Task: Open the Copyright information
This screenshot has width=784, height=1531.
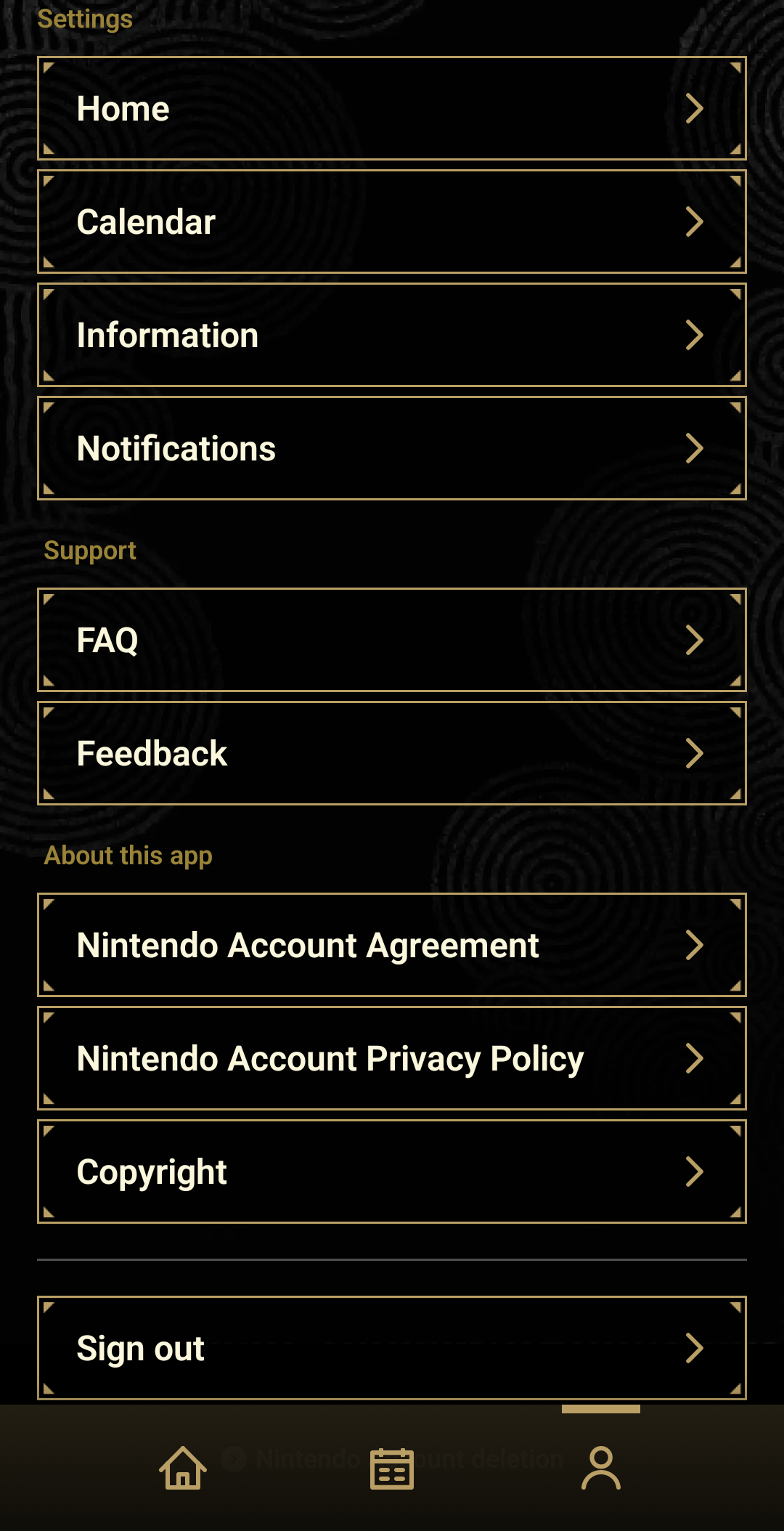Action: 392,1172
